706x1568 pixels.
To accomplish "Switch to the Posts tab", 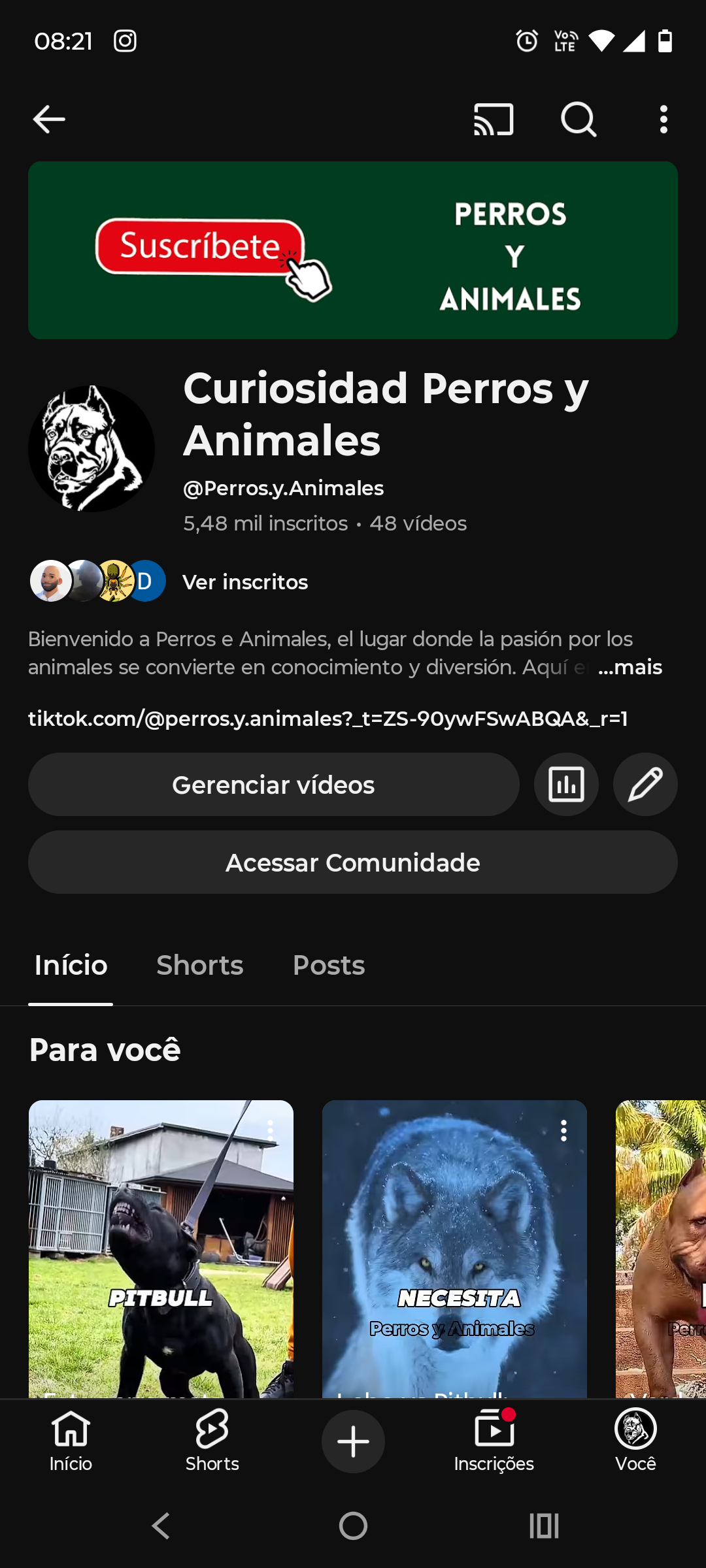I will point(329,965).
